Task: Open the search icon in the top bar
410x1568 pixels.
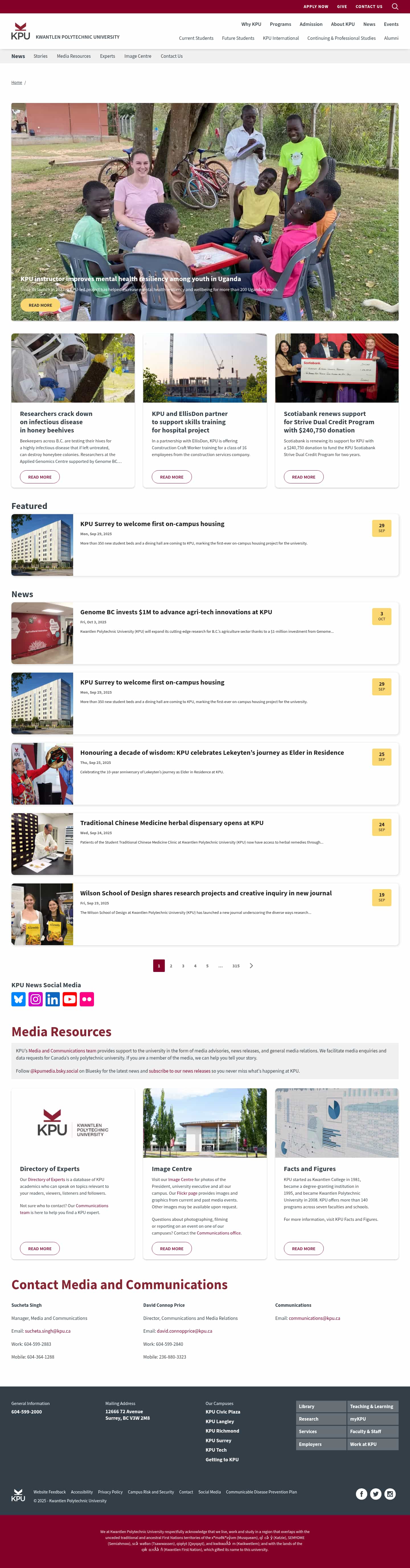Action: pos(395,7)
